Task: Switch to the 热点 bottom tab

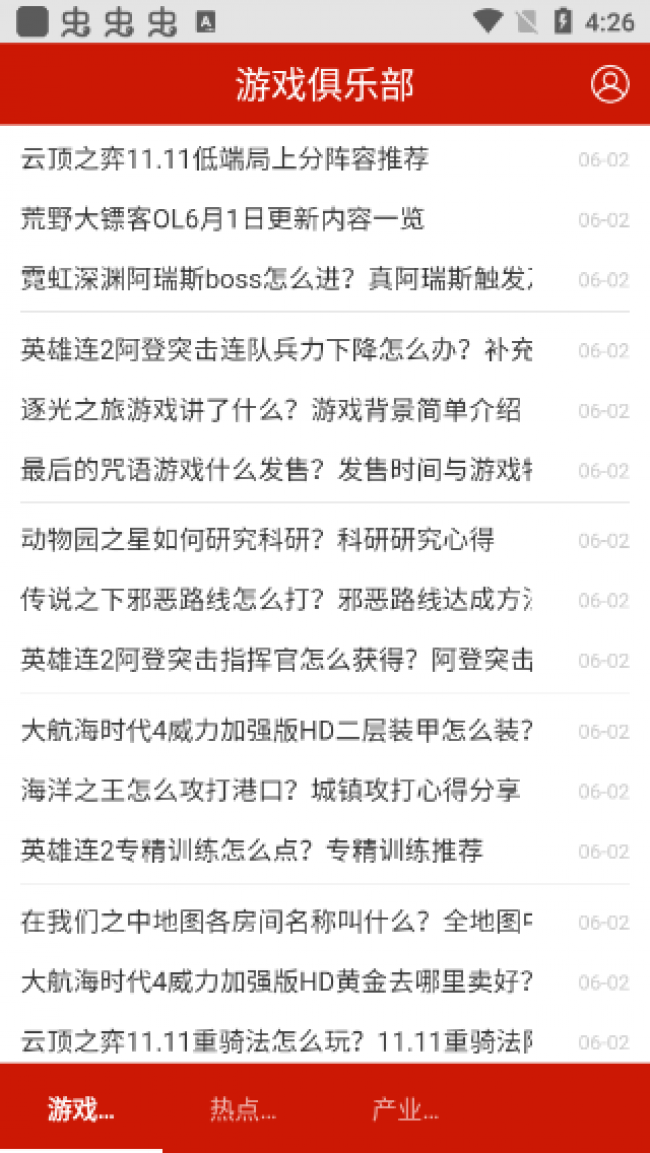Action: point(243,1108)
